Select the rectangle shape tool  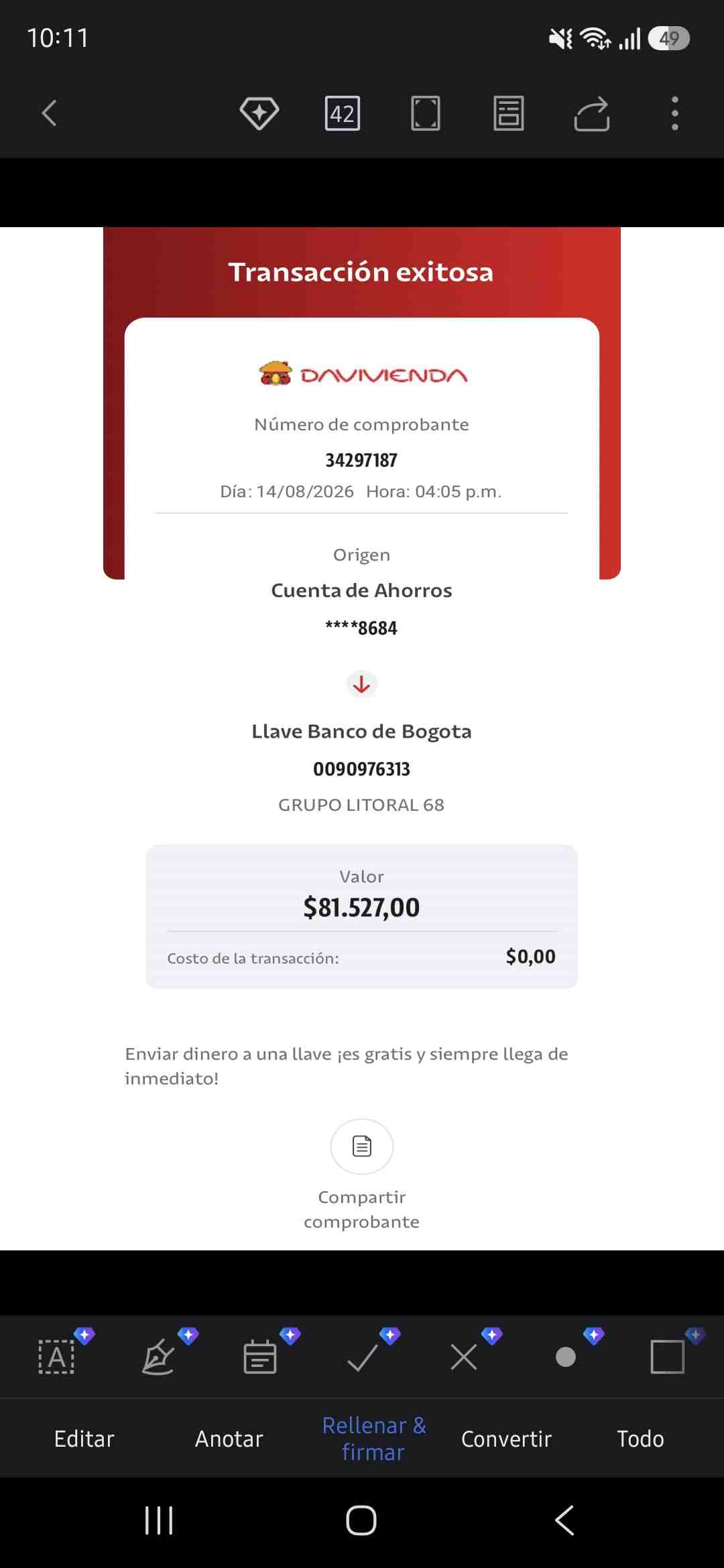[x=668, y=1357]
